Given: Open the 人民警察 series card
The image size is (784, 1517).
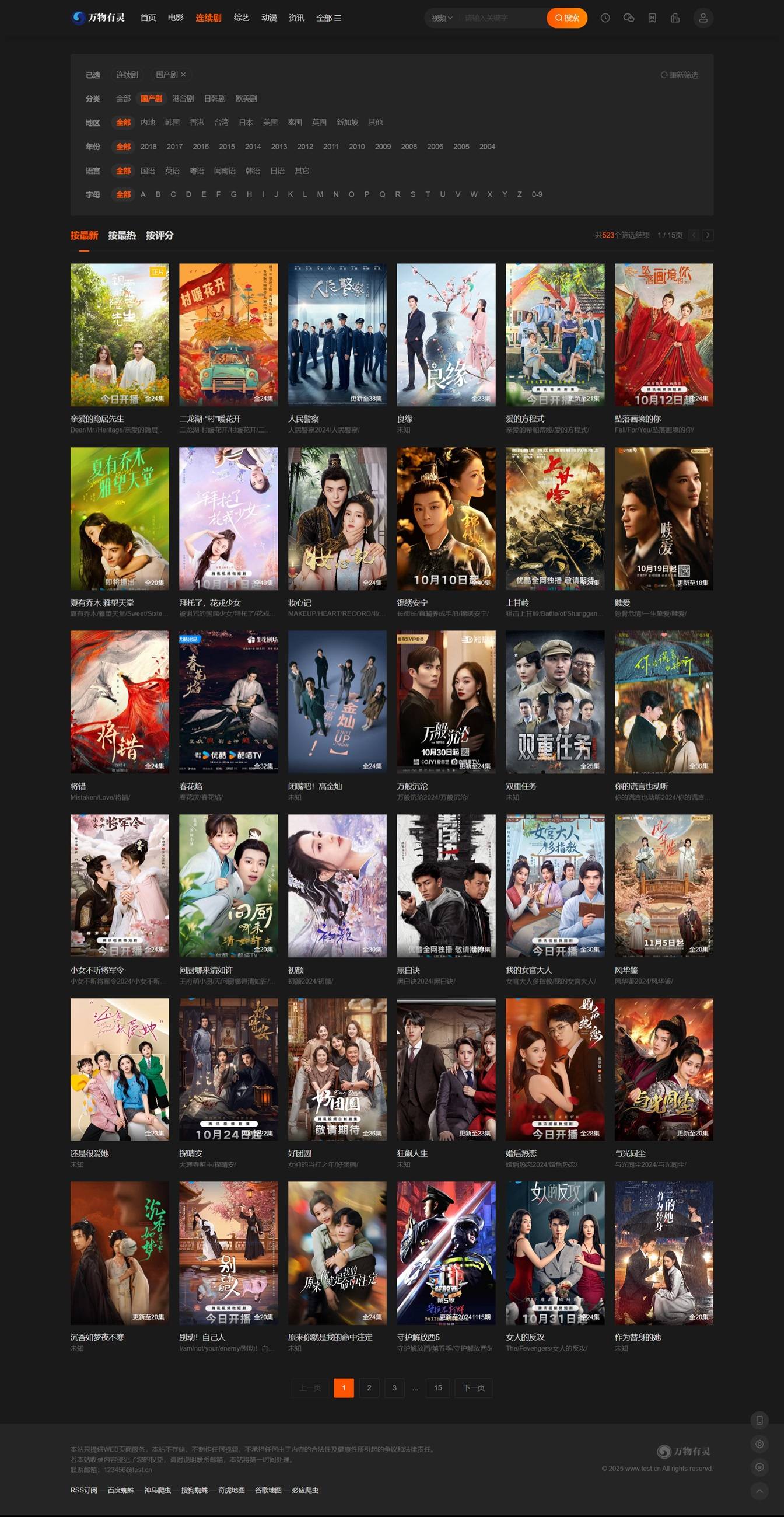Looking at the screenshot, I should 337,334.
